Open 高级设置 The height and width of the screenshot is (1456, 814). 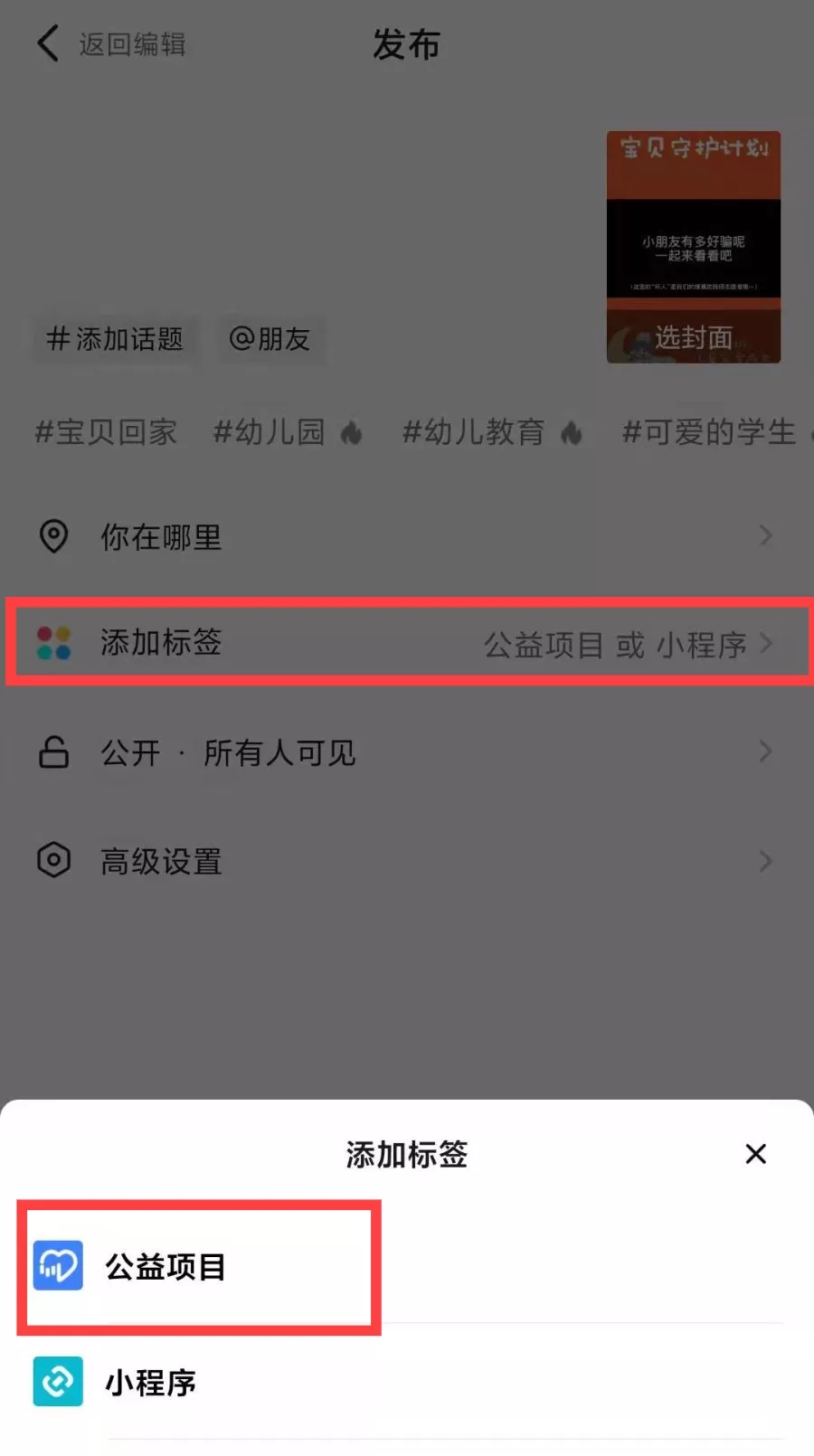click(x=406, y=861)
